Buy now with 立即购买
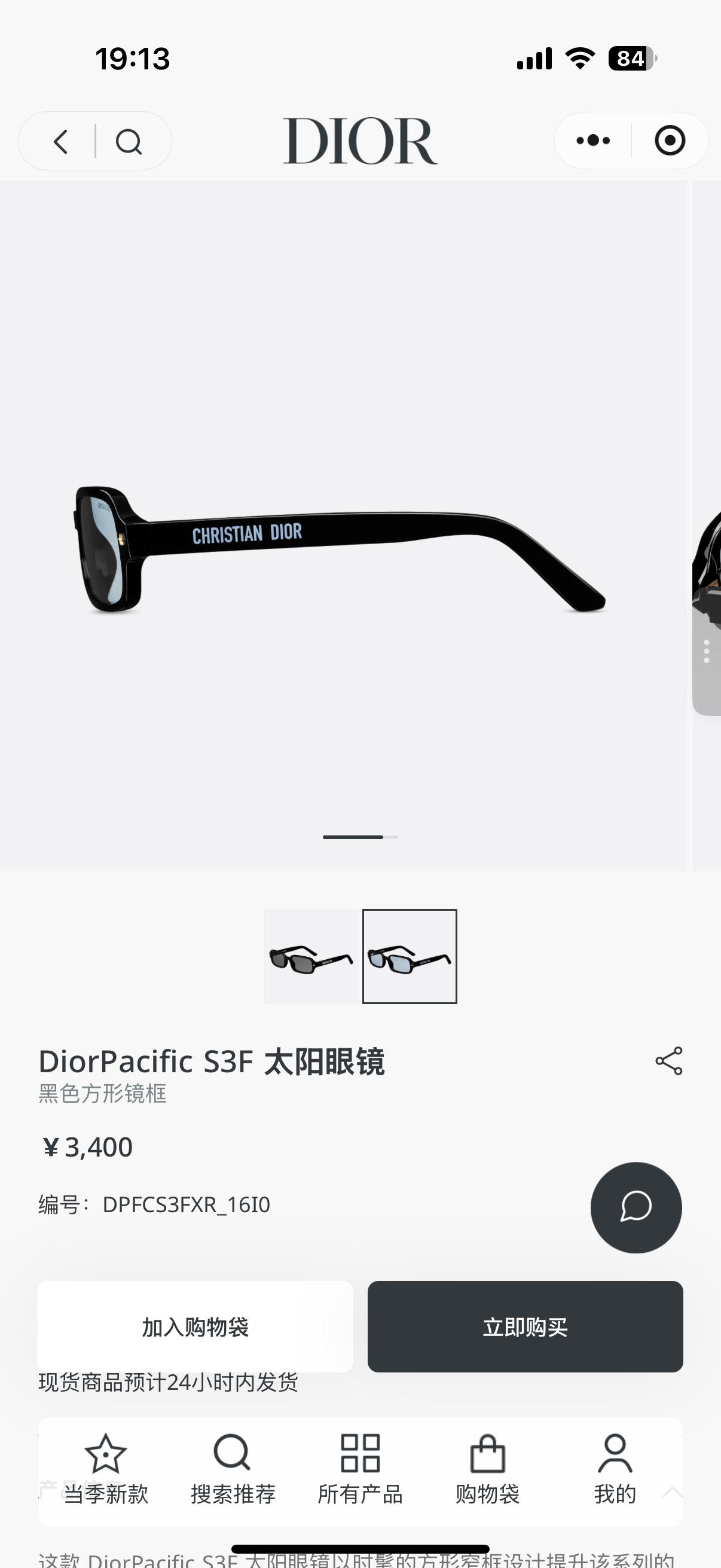The image size is (721, 1568). [x=524, y=1327]
